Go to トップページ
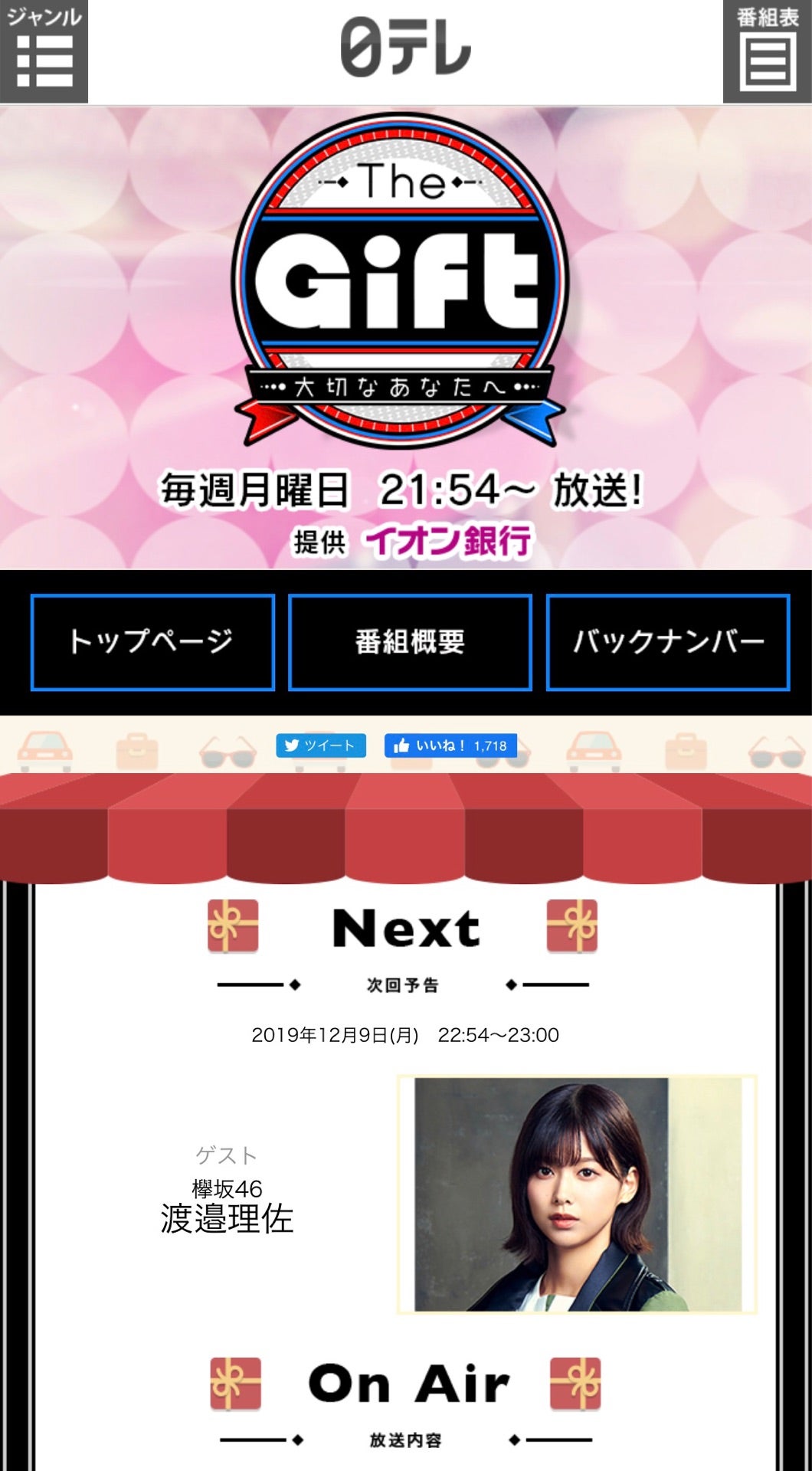Screen dimensions: 812x1471 click(x=152, y=642)
